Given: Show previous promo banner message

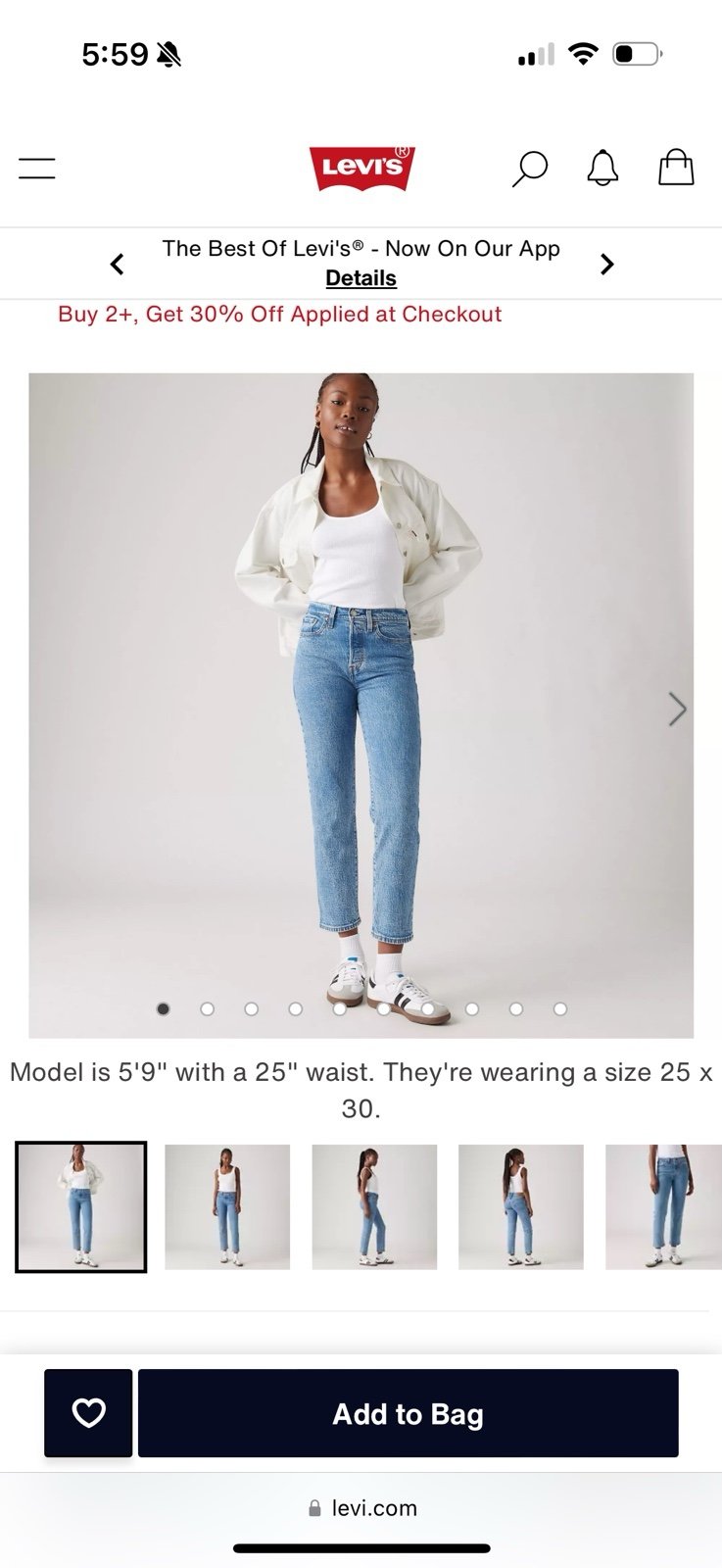Looking at the screenshot, I should coord(118,264).
